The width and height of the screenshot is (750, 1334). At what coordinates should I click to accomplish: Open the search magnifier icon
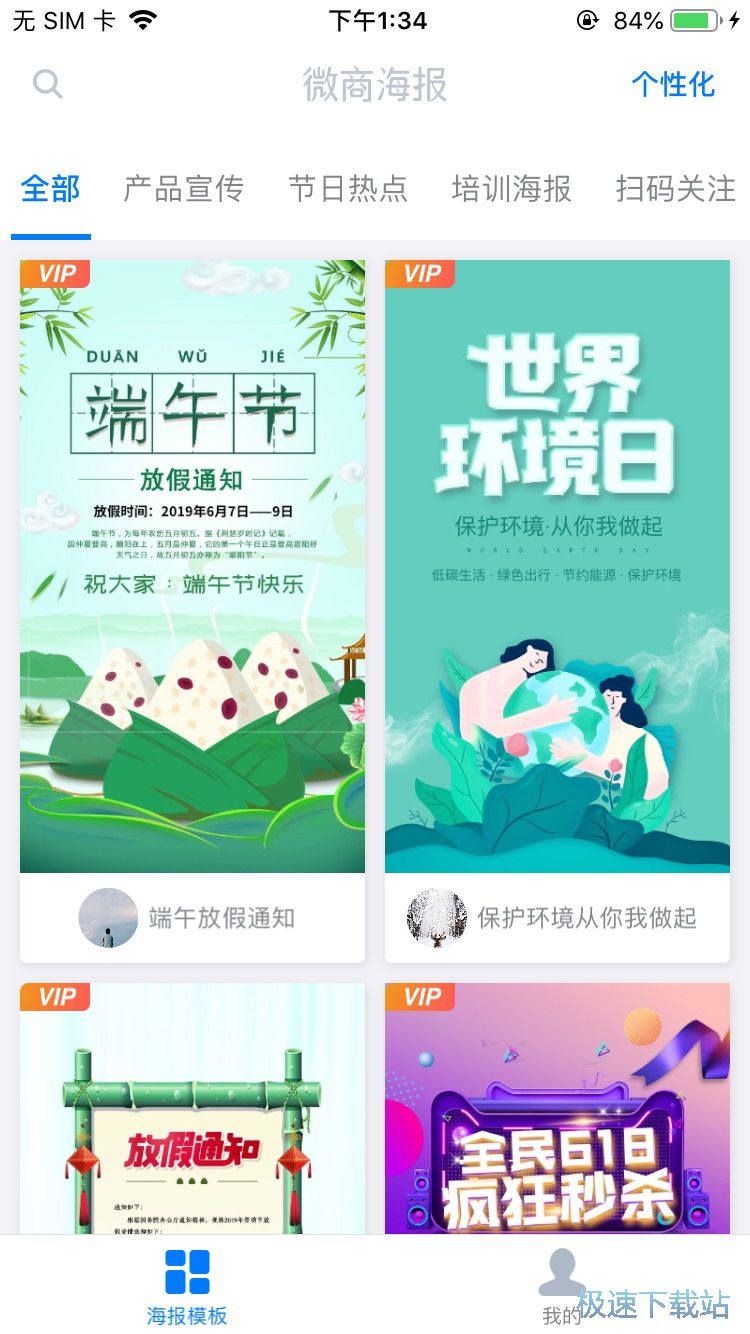47,84
